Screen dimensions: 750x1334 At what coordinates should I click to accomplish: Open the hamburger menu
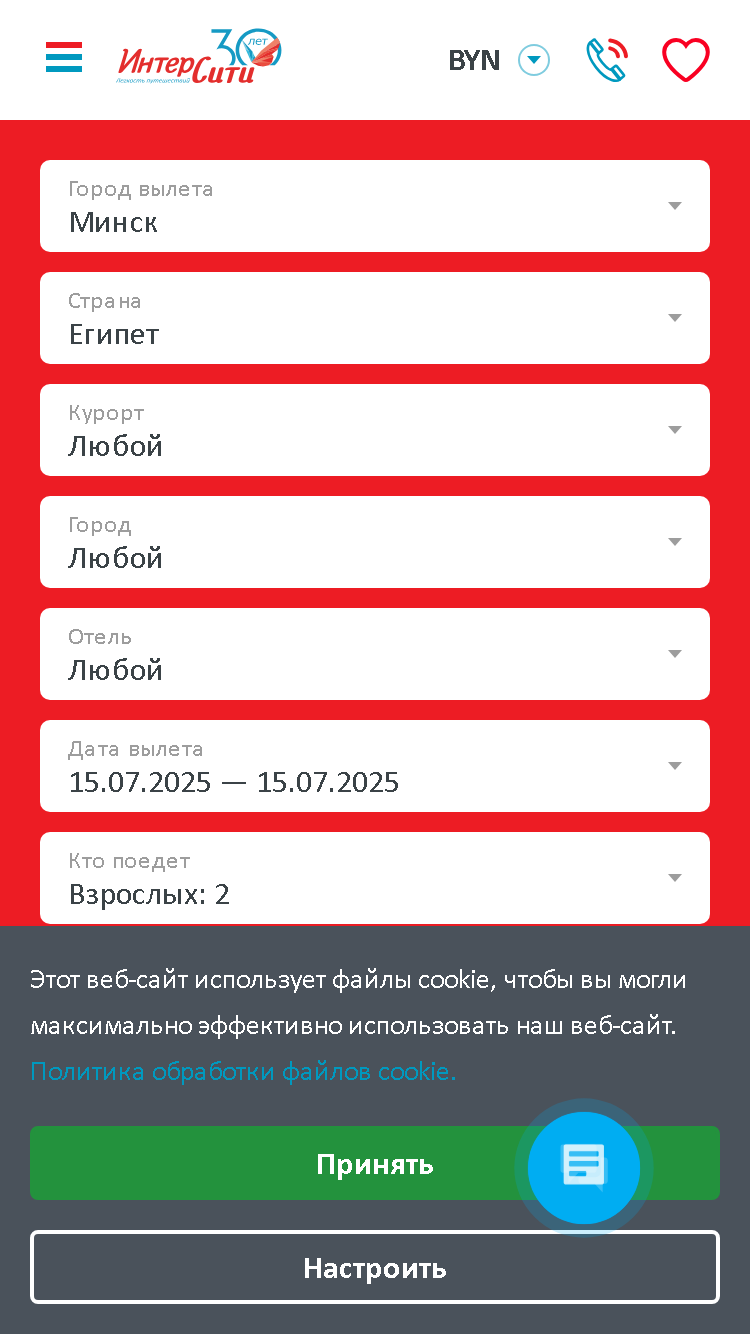[64, 58]
